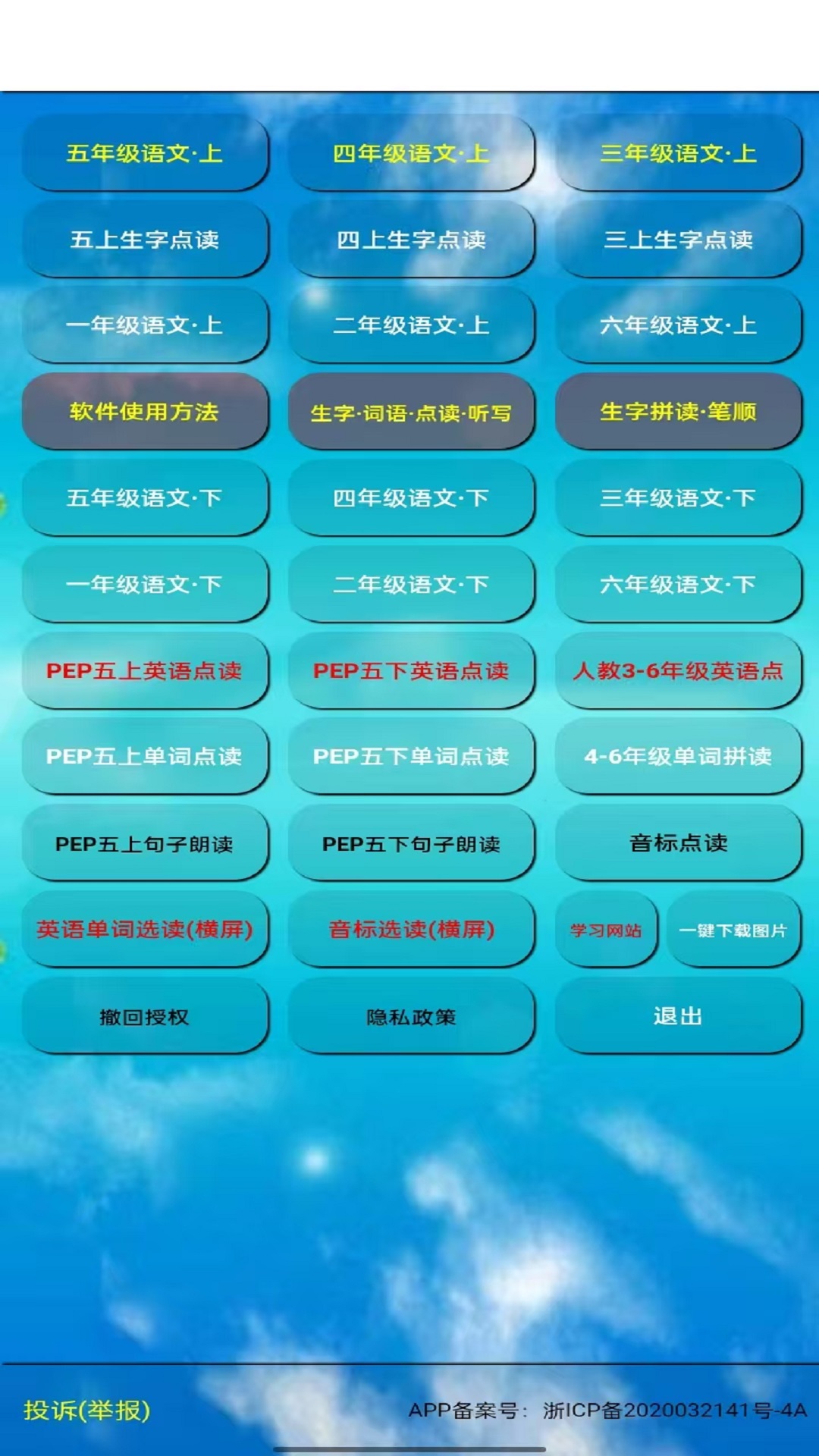Open 生字·词语·点读·听写 feature
This screenshot has height=1456, width=819.
pos(411,413)
